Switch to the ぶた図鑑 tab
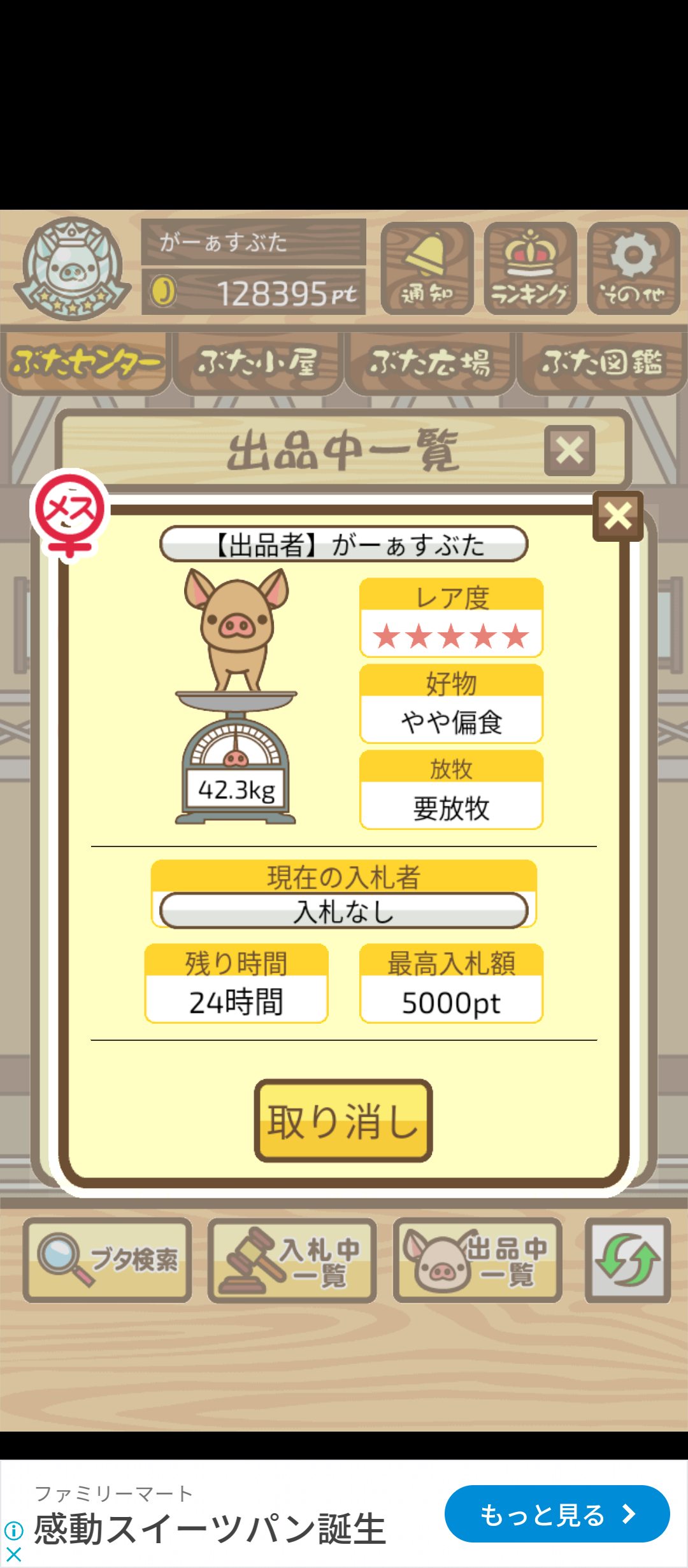Image resolution: width=688 pixels, height=1568 pixels. click(602, 362)
